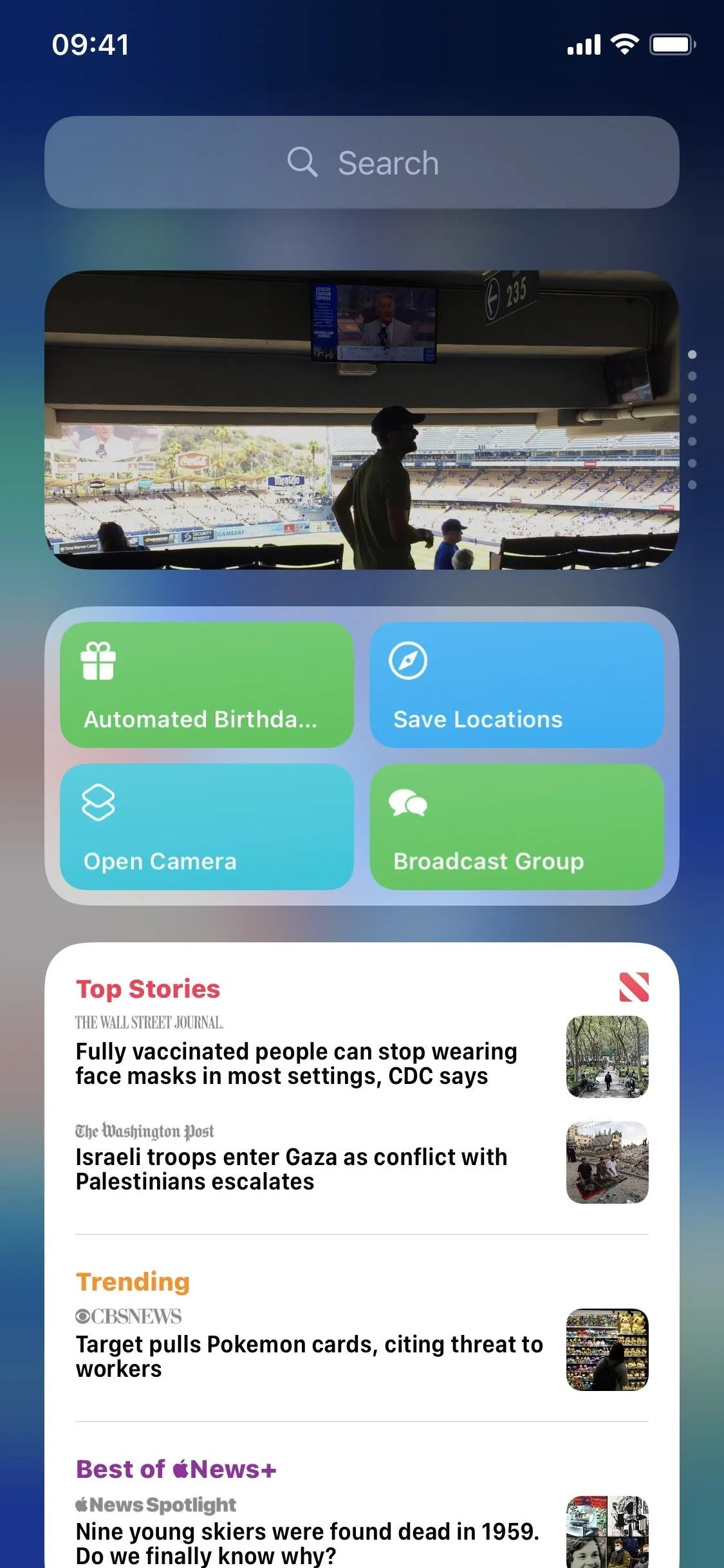Run the Broadcast Group shortcut
The width and height of the screenshot is (724, 1568).
[517, 827]
